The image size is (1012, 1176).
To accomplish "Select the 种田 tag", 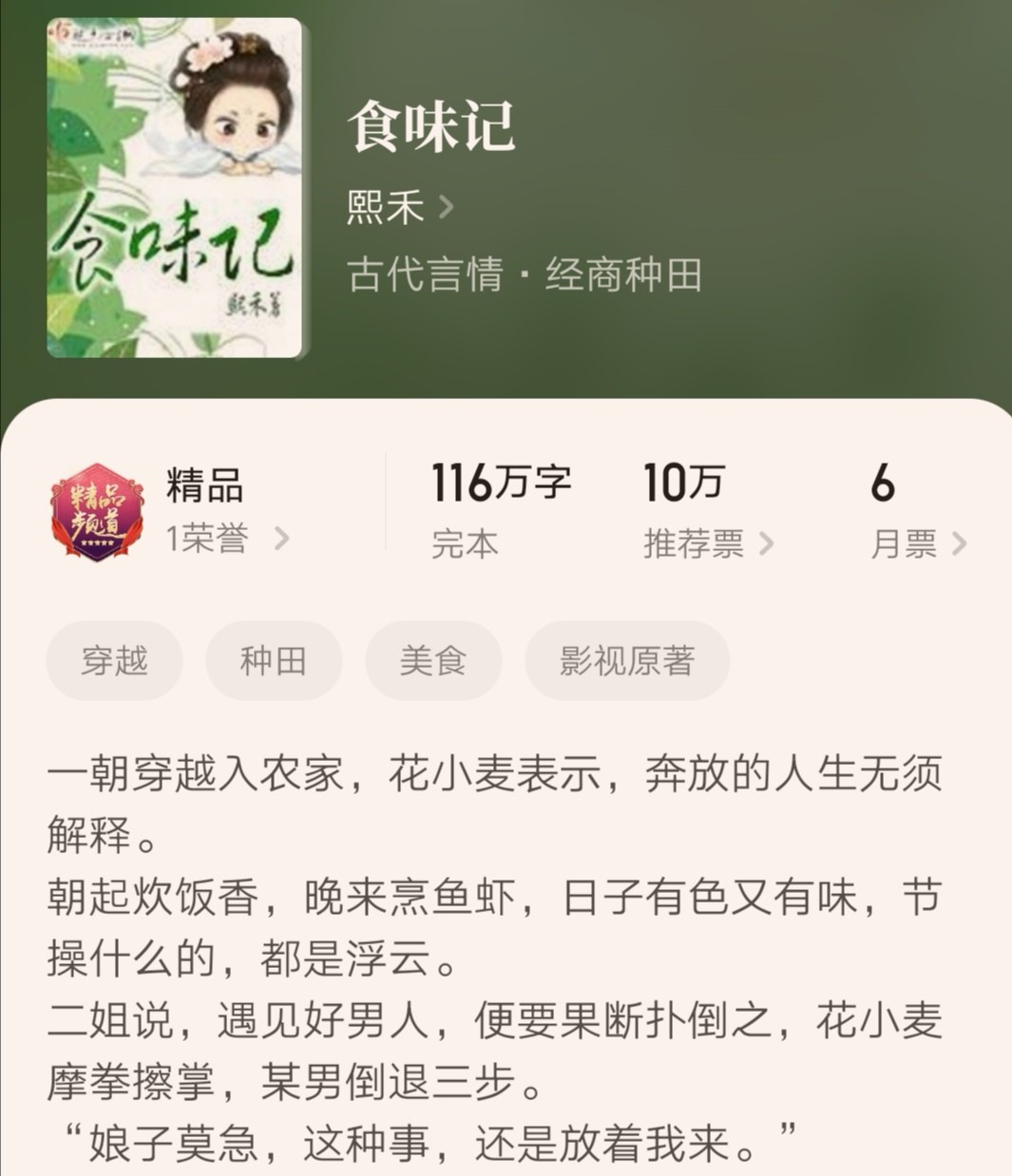I will click(274, 661).
